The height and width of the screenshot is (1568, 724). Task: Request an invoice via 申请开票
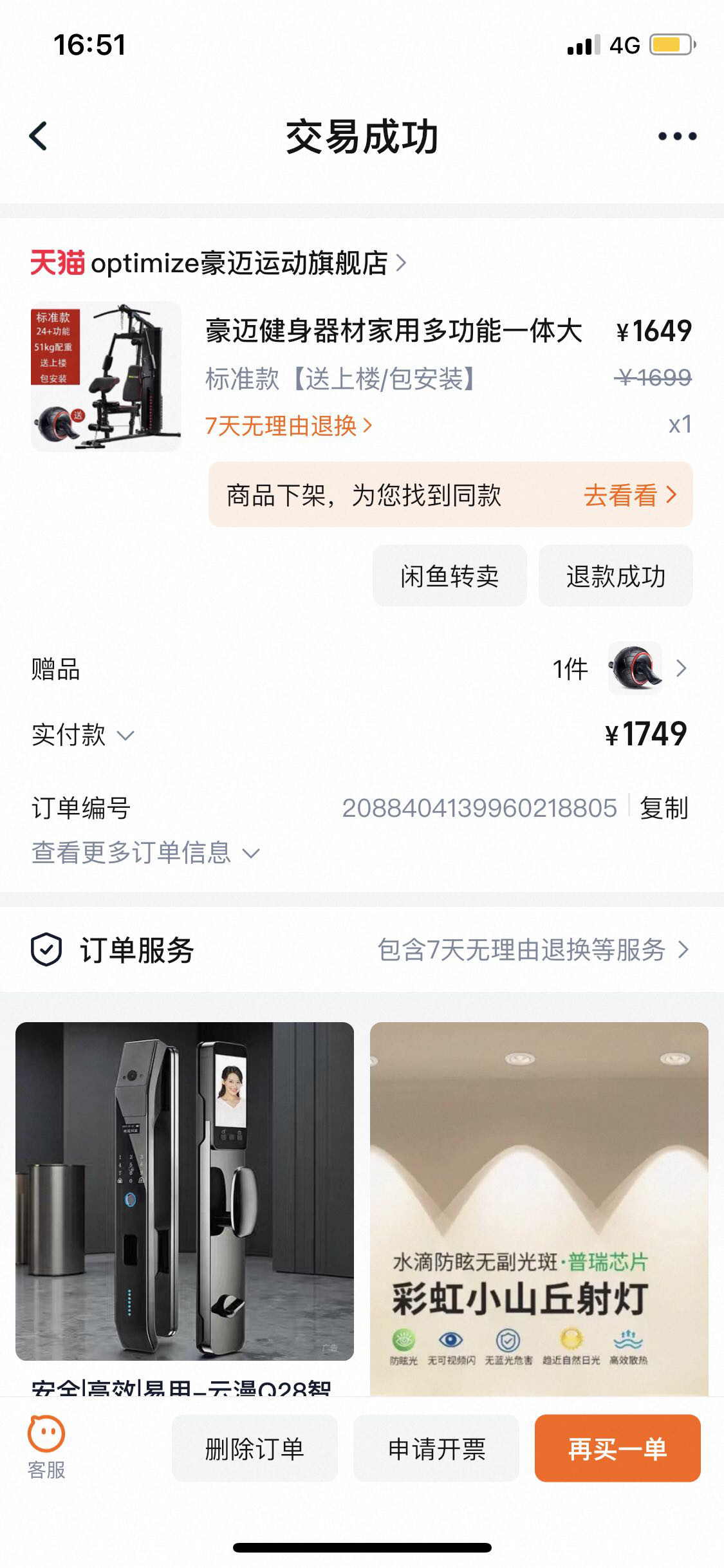[x=436, y=1449]
